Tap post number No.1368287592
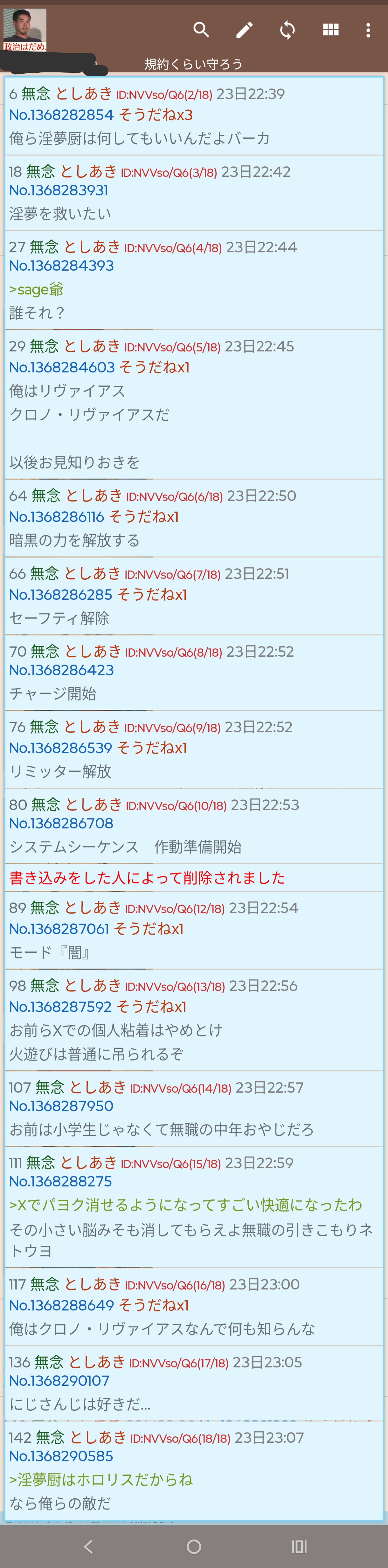388x1568 pixels. 60,1006
